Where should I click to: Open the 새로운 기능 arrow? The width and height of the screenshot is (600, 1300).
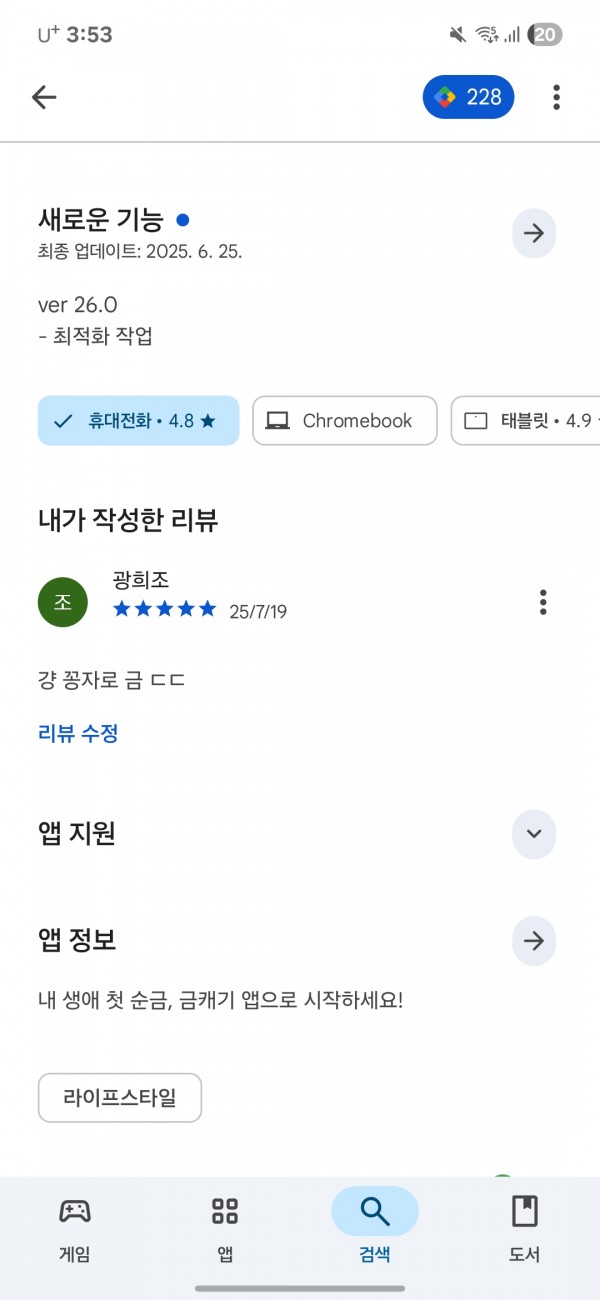[x=534, y=233]
